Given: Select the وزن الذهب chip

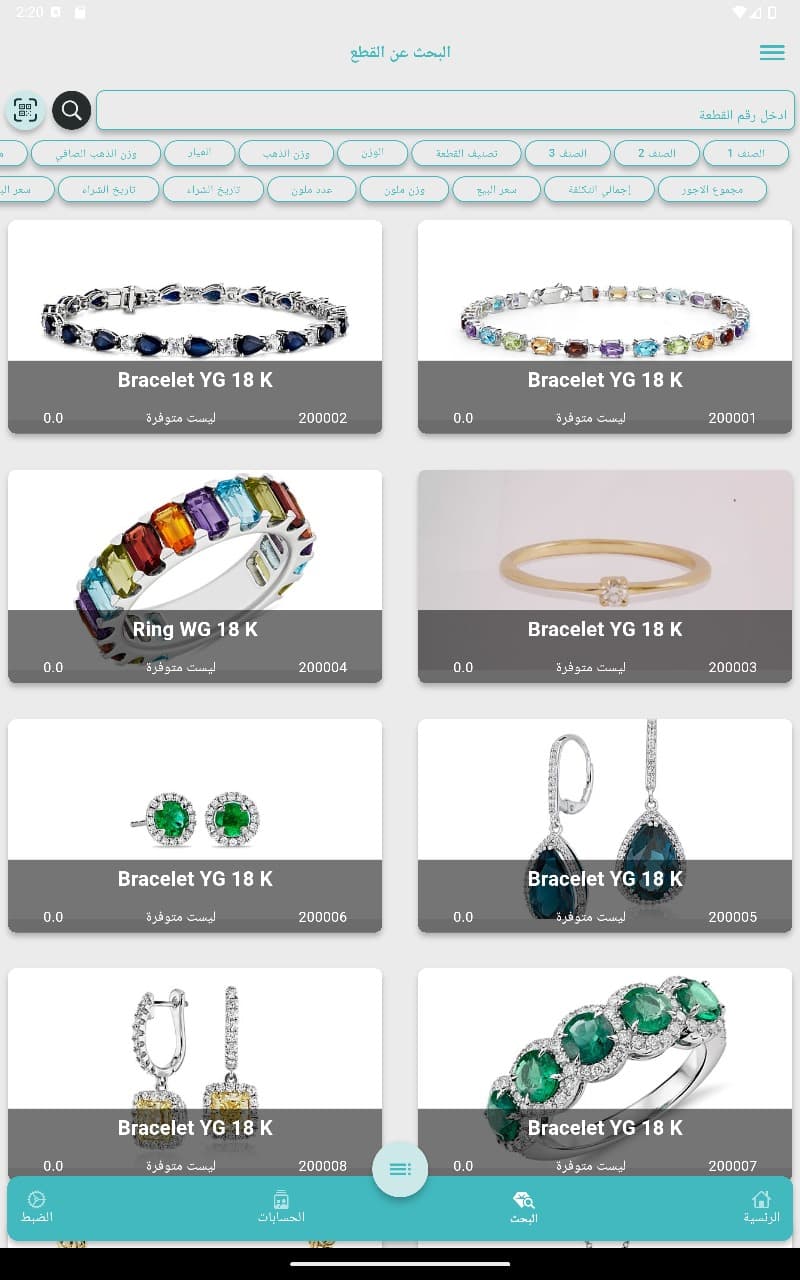Looking at the screenshot, I should coord(286,153).
